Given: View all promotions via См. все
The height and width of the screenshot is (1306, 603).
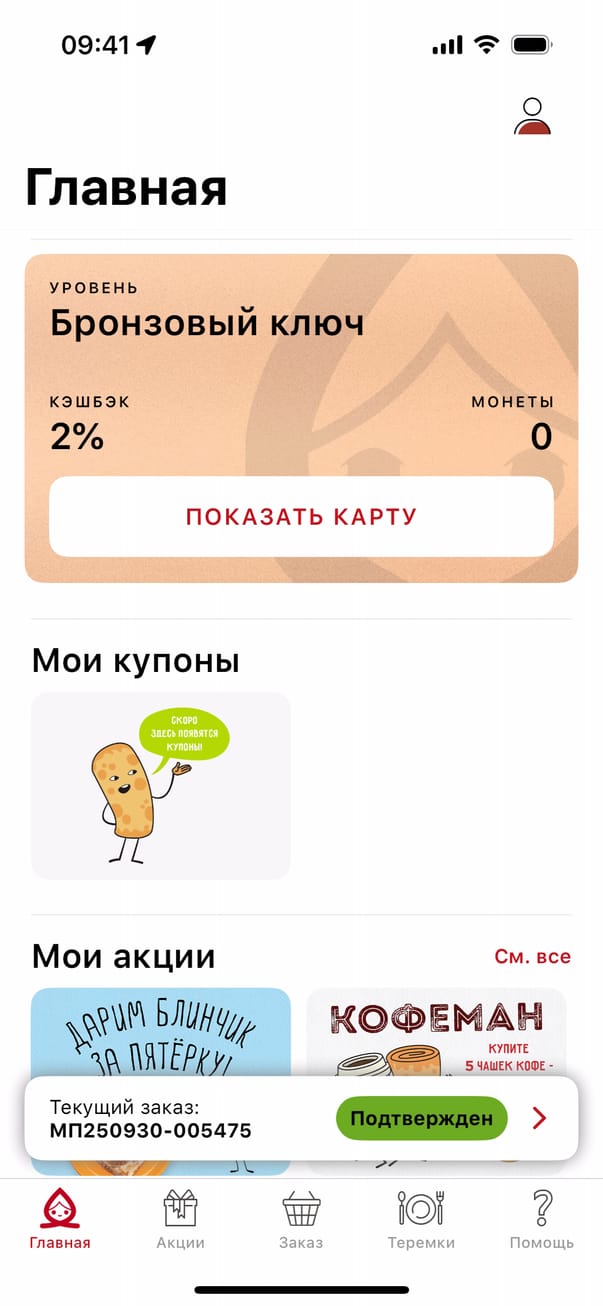Looking at the screenshot, I should (532, 957).
